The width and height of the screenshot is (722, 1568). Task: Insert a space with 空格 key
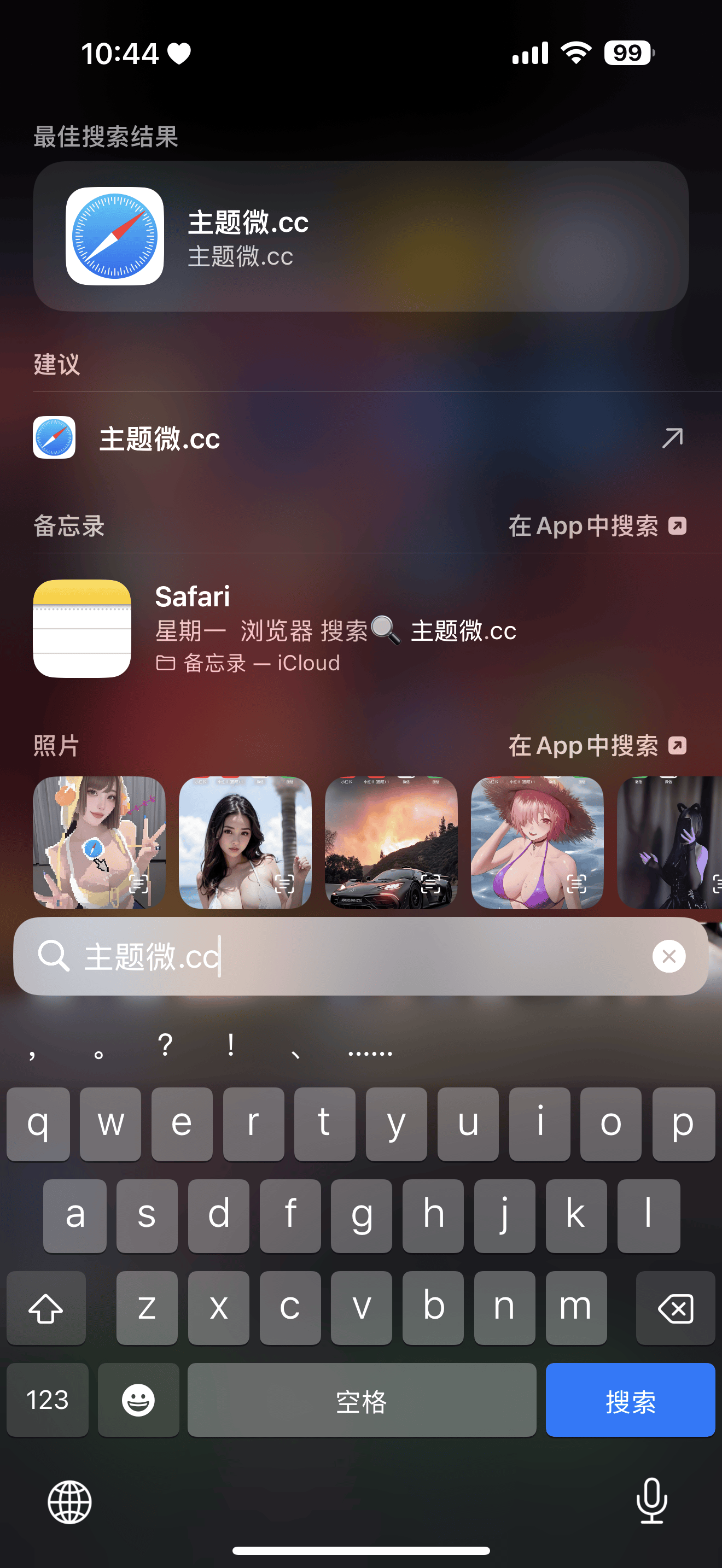tap(362, 1400)
